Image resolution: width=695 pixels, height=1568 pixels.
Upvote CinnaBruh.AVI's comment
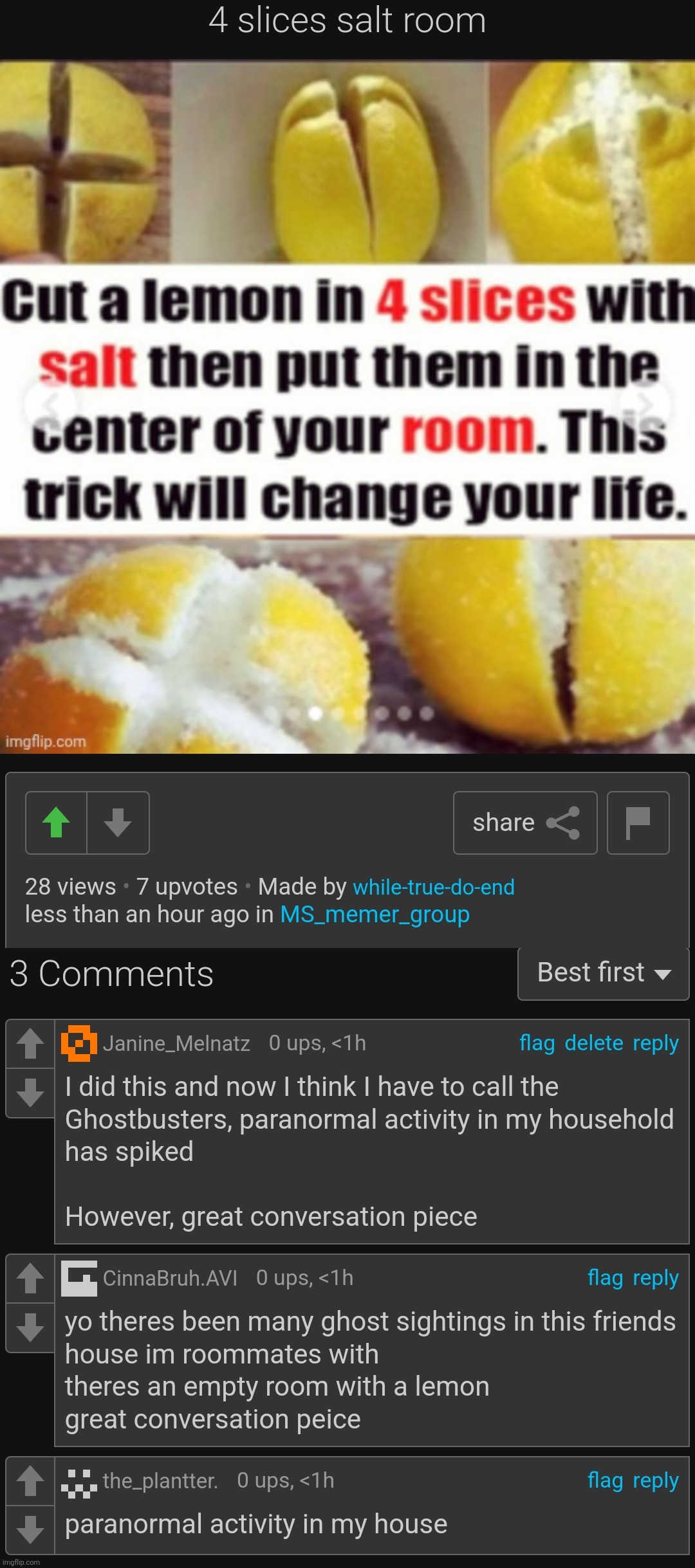tap(30, 1278)
